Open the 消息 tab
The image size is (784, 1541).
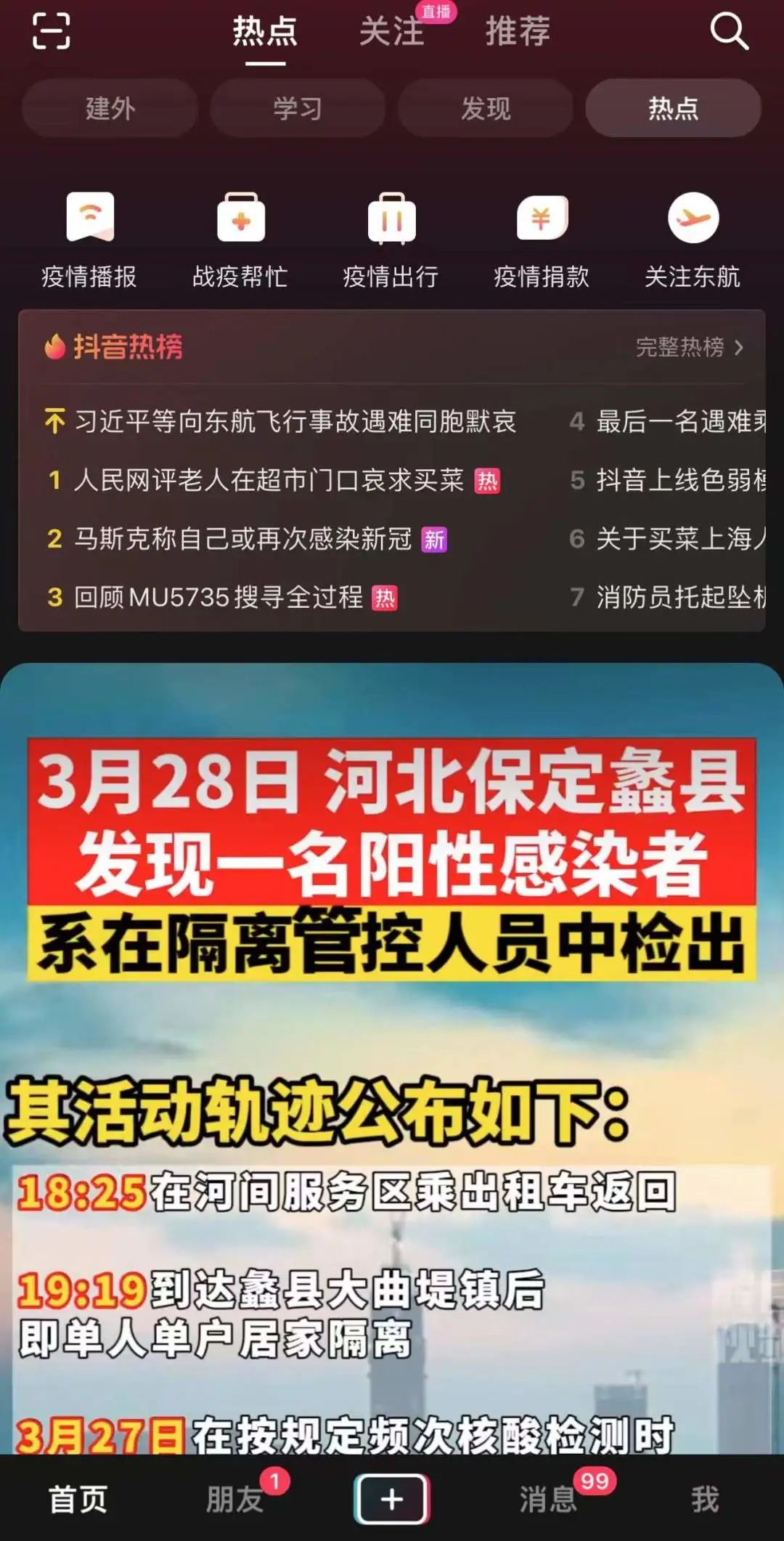click(548, 1499)
